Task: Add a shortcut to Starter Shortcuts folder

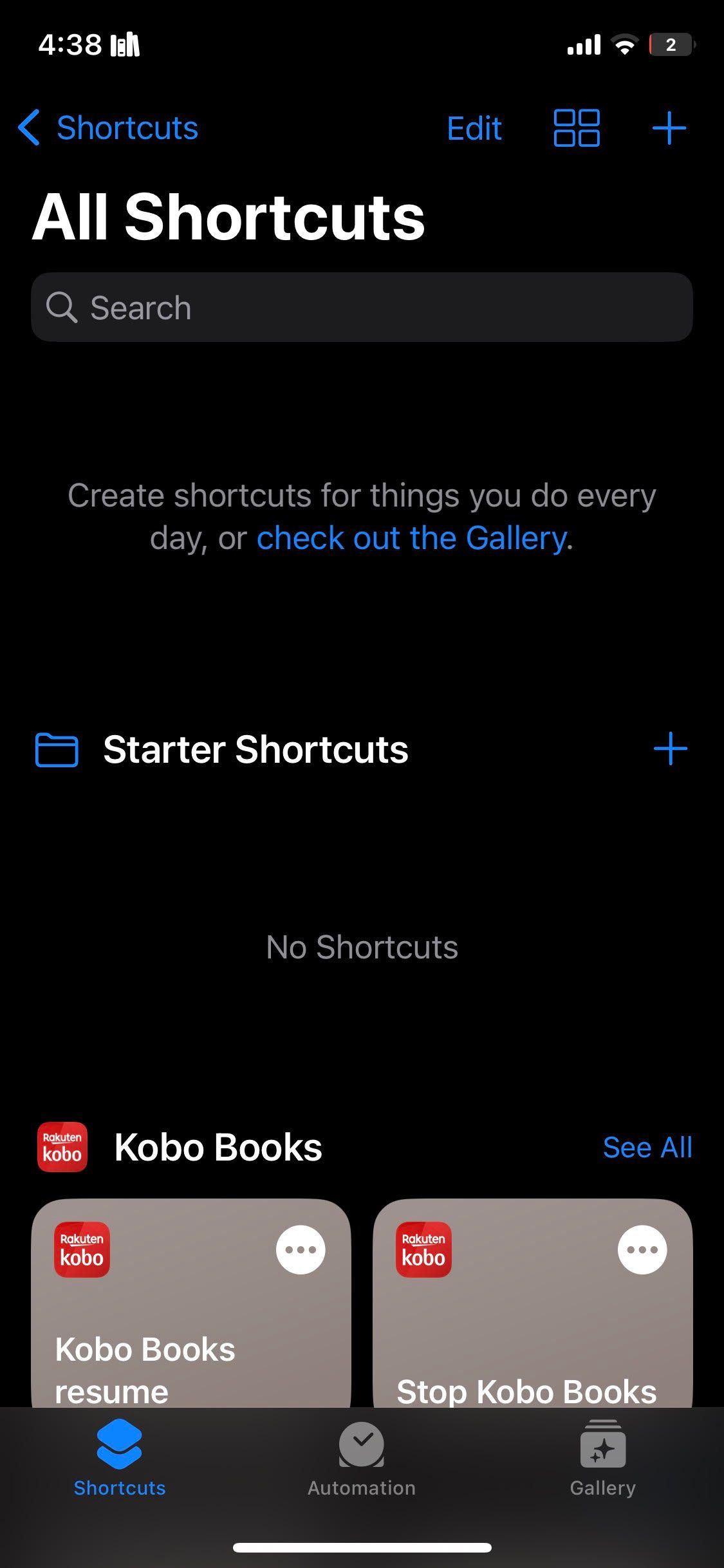Action: pyautogui.click(x=670, y=749)
